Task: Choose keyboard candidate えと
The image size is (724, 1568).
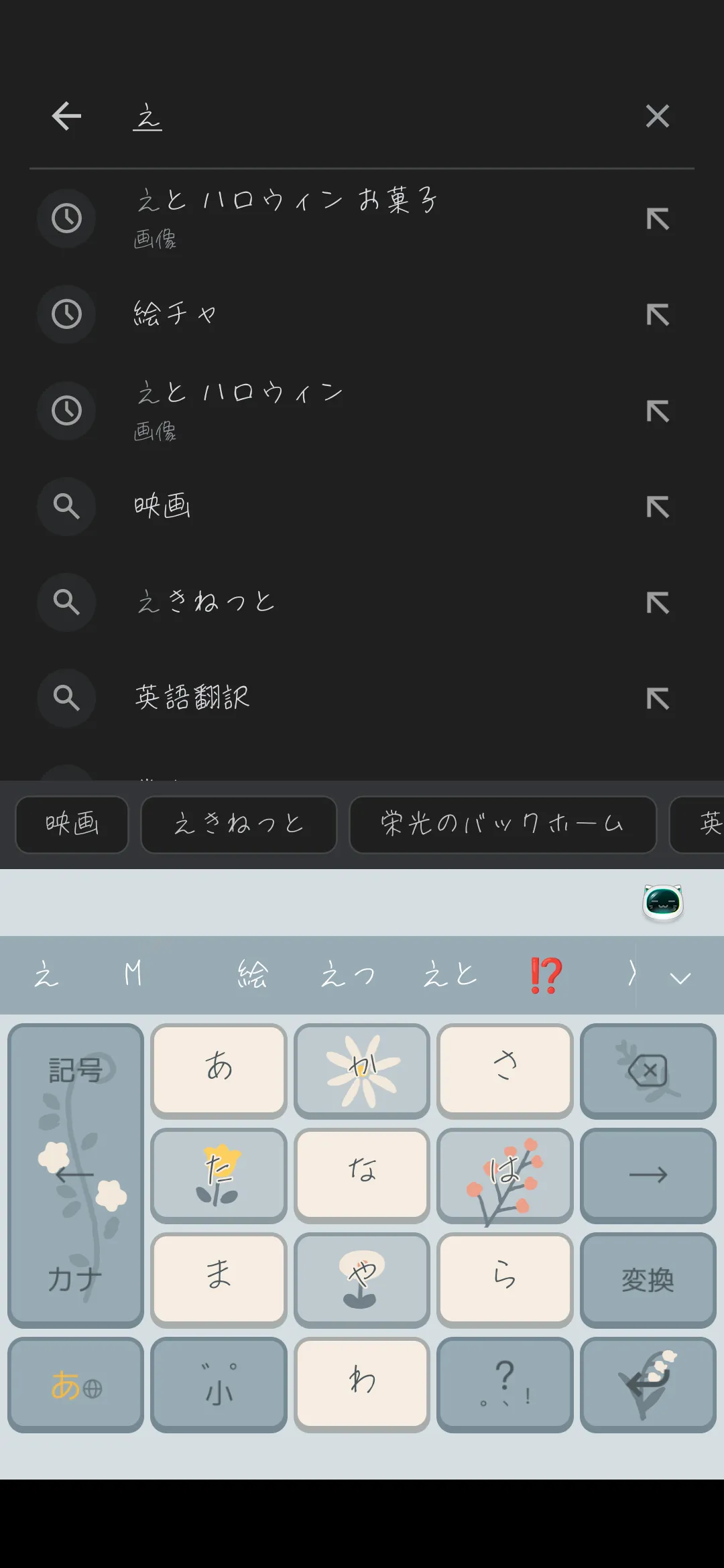Action: tap(450, 974)
